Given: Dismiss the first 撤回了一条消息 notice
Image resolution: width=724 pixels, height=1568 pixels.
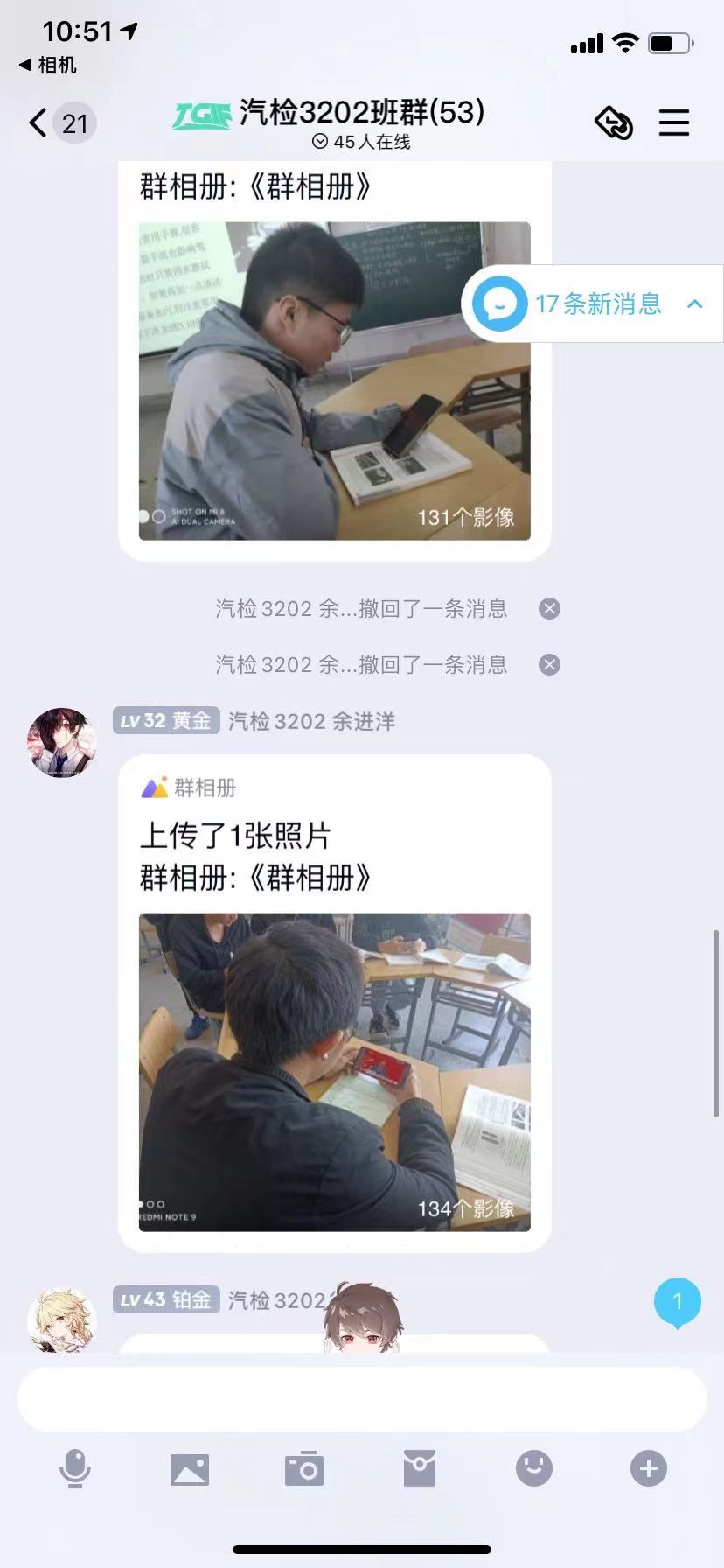Looking at the screenshot, I should 549,609.
